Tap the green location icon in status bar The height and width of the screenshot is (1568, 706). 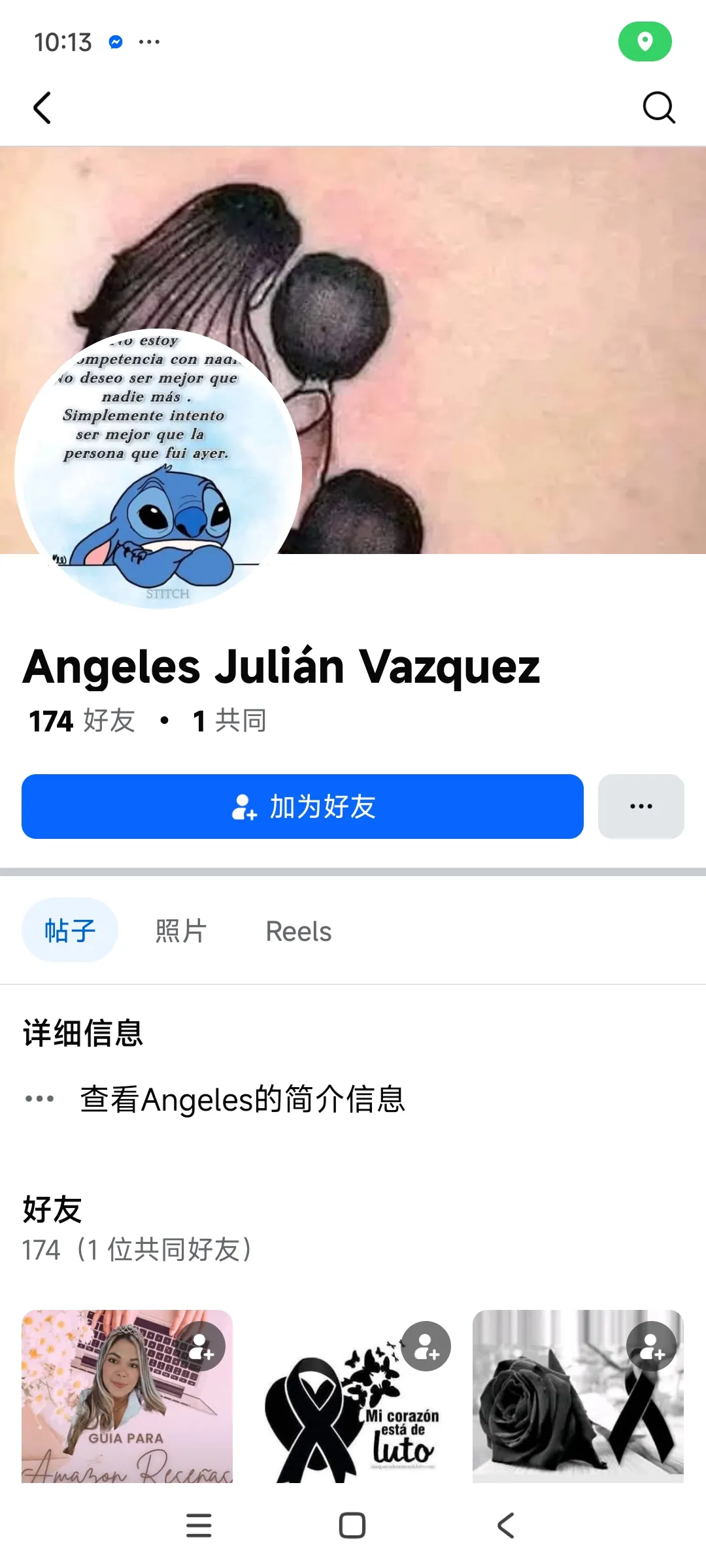645,42
